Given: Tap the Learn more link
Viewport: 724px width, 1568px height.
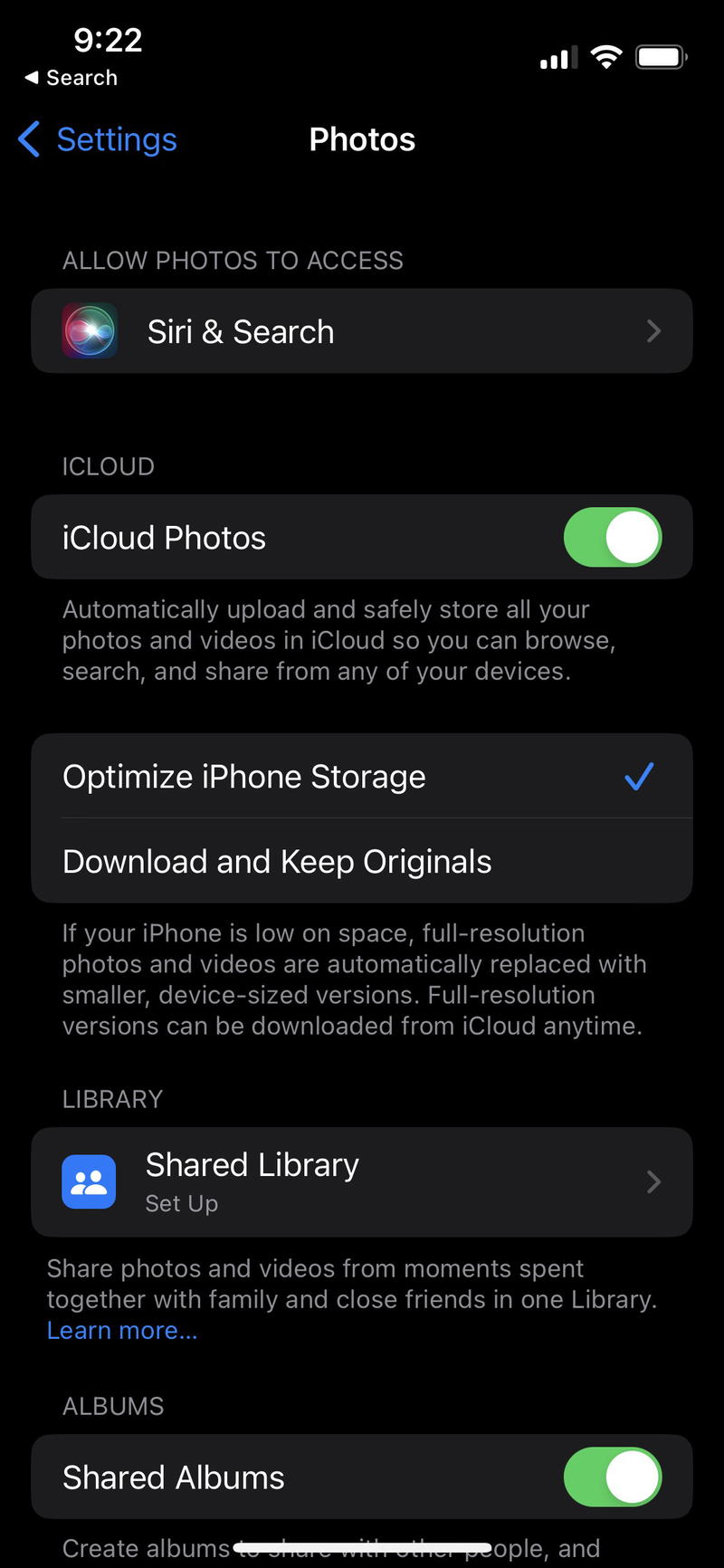Looking at the screenshot, I should [x=122, y=1330].
